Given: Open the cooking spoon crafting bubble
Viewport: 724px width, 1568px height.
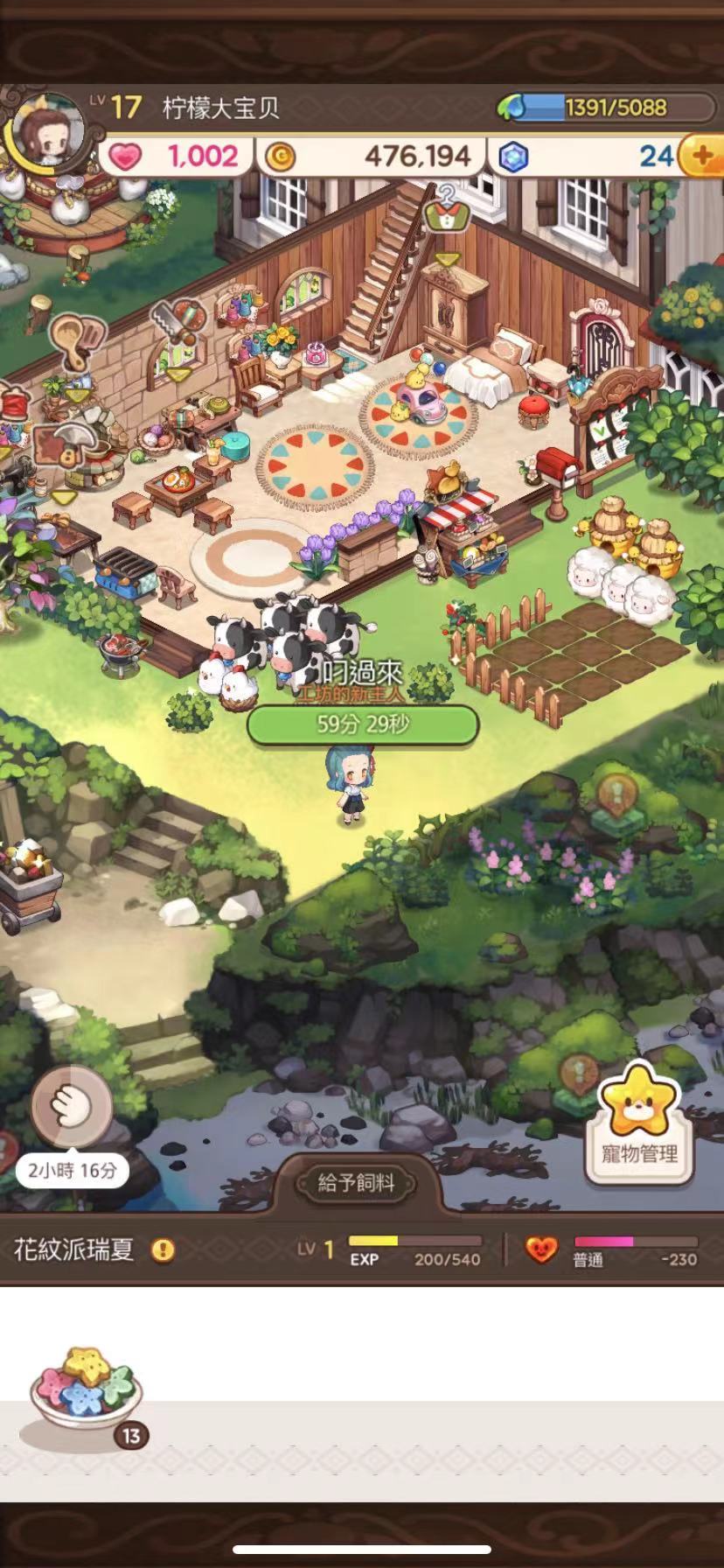Looking at the screenshot, I should point(76,339).
